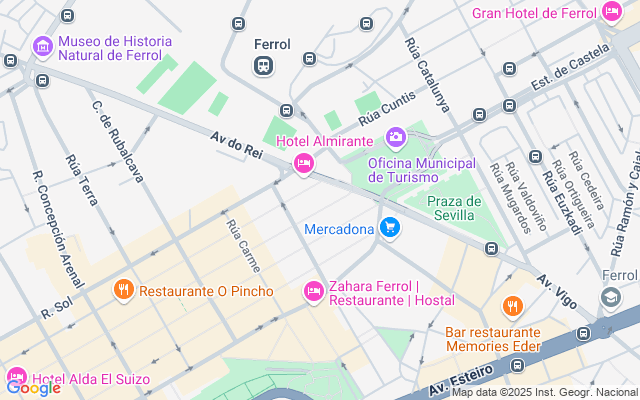Tap the Praza de Sevilla park marker

click(x=492, y=248)
